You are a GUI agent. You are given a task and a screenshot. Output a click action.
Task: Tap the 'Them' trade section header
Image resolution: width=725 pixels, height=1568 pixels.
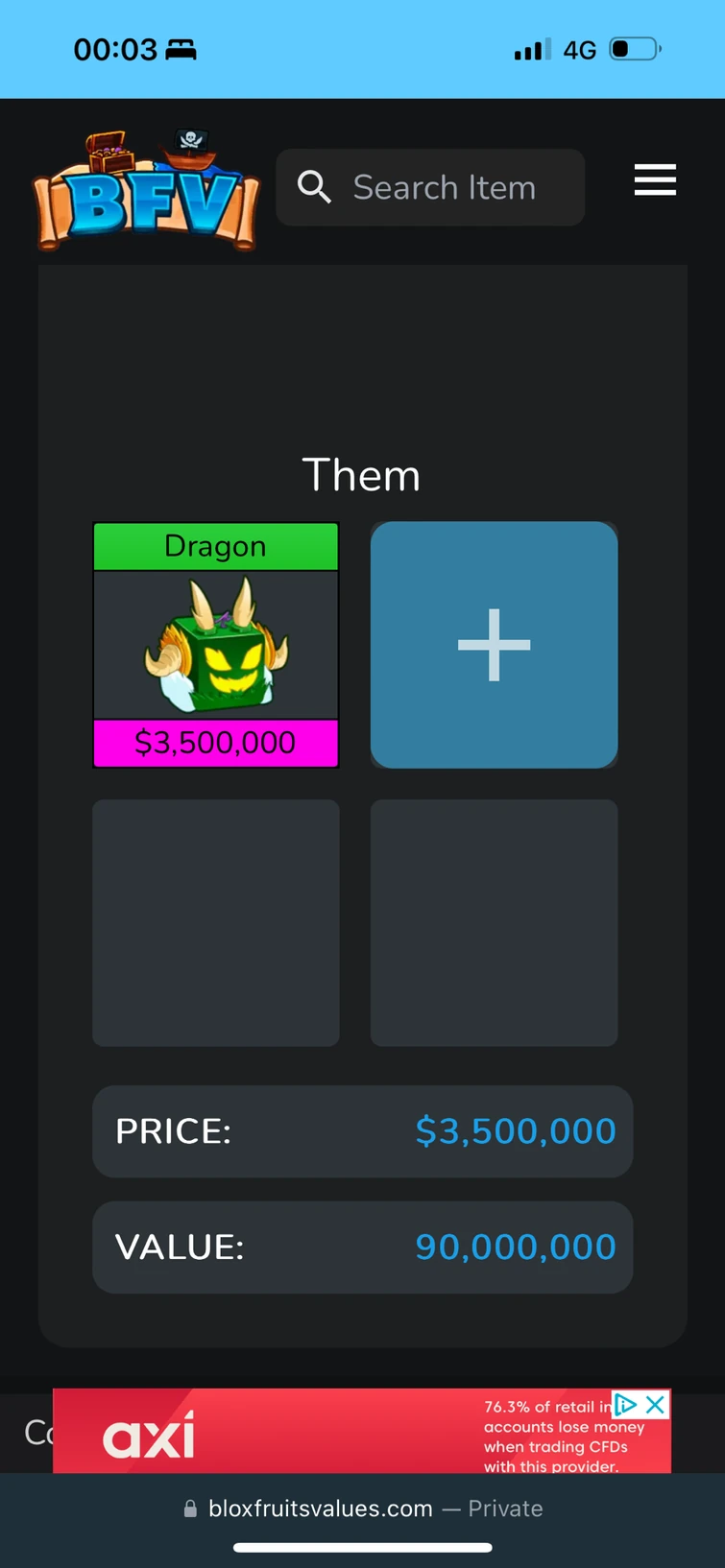(362, 474)
